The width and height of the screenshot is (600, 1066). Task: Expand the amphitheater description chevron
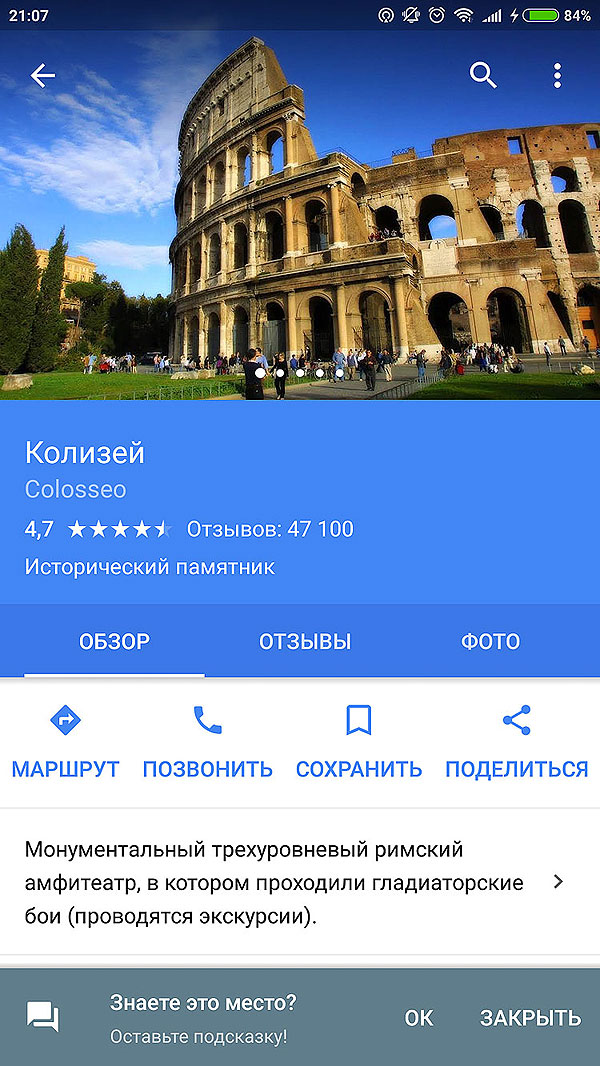pos(558,882)
